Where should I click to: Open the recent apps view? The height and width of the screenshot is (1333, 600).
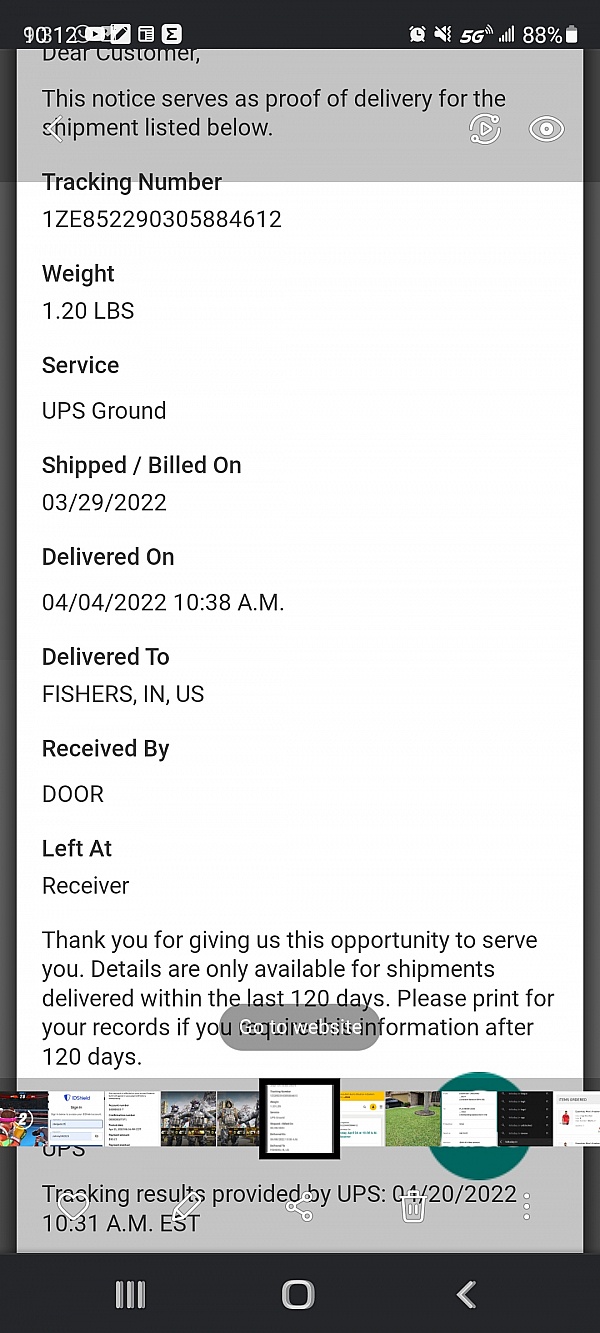[131, 1295]
